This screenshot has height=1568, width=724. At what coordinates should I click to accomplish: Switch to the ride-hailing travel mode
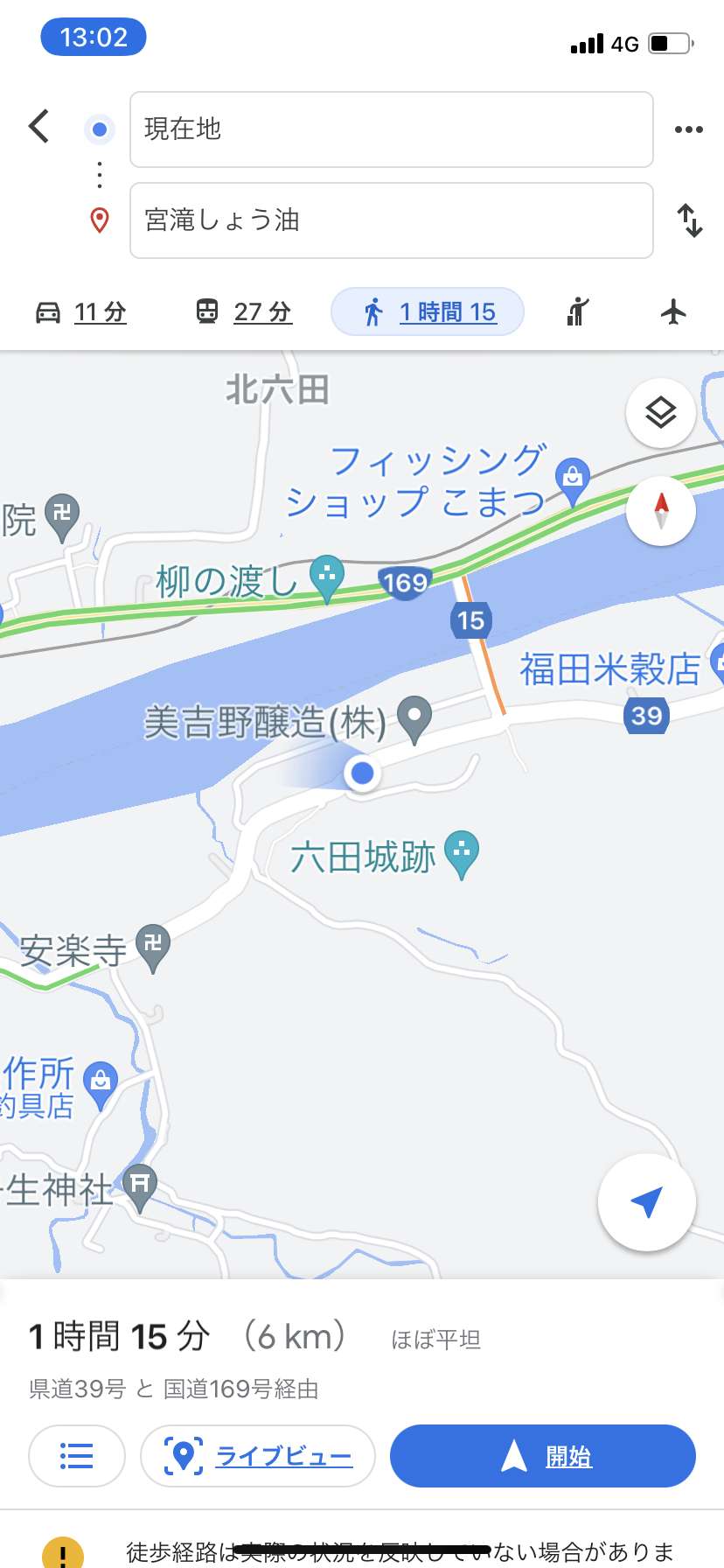pos(578,311)
